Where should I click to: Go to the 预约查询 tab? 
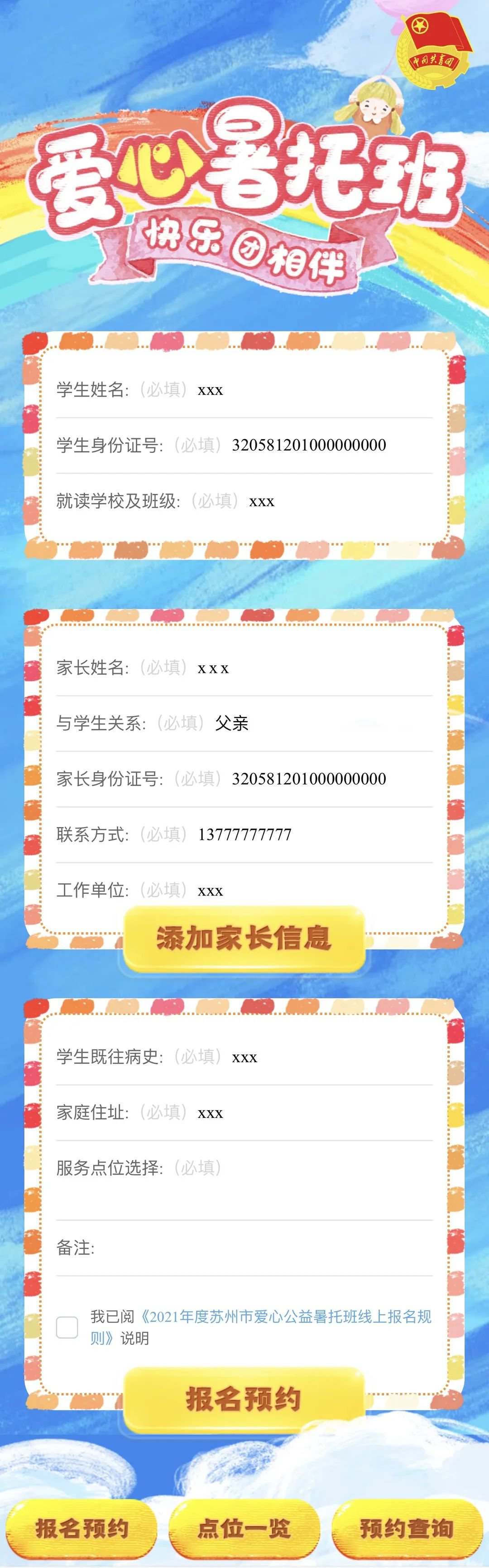(406, 1529)
